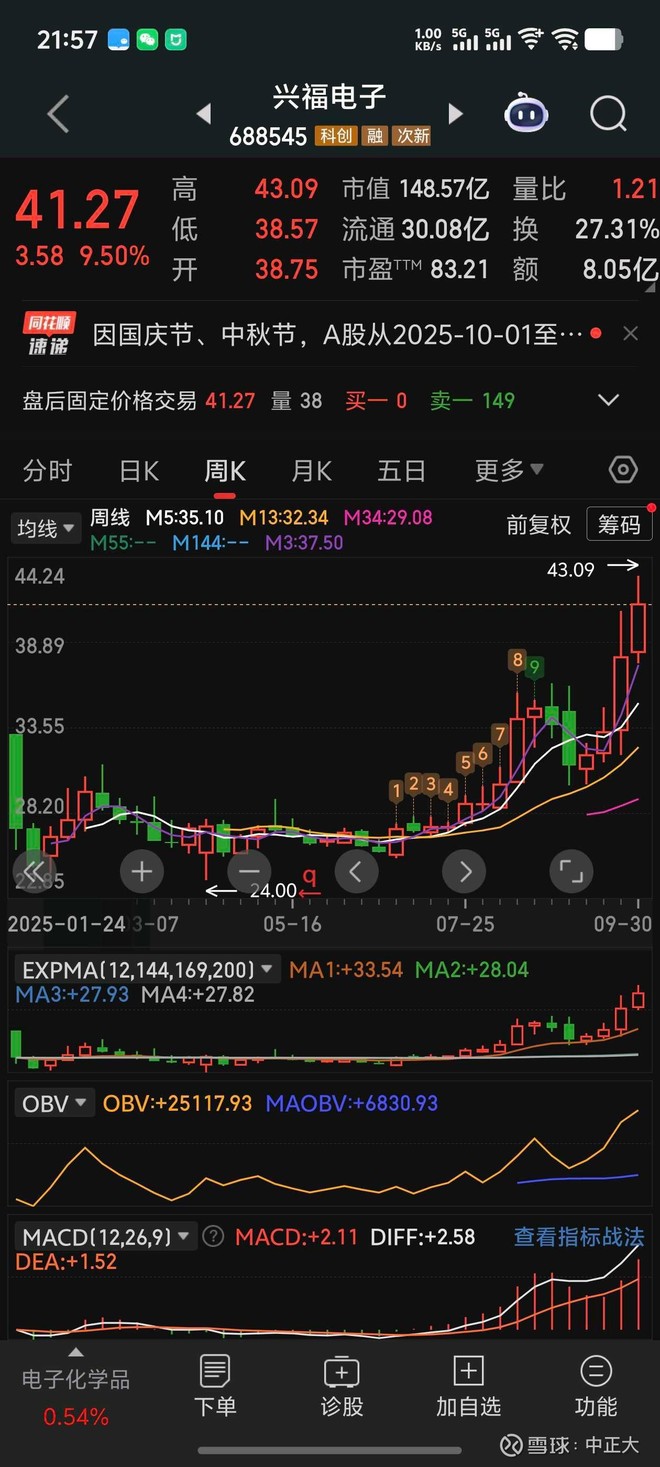
Task: Switch to the 分时 chart tab
Action: coord(48,470)
